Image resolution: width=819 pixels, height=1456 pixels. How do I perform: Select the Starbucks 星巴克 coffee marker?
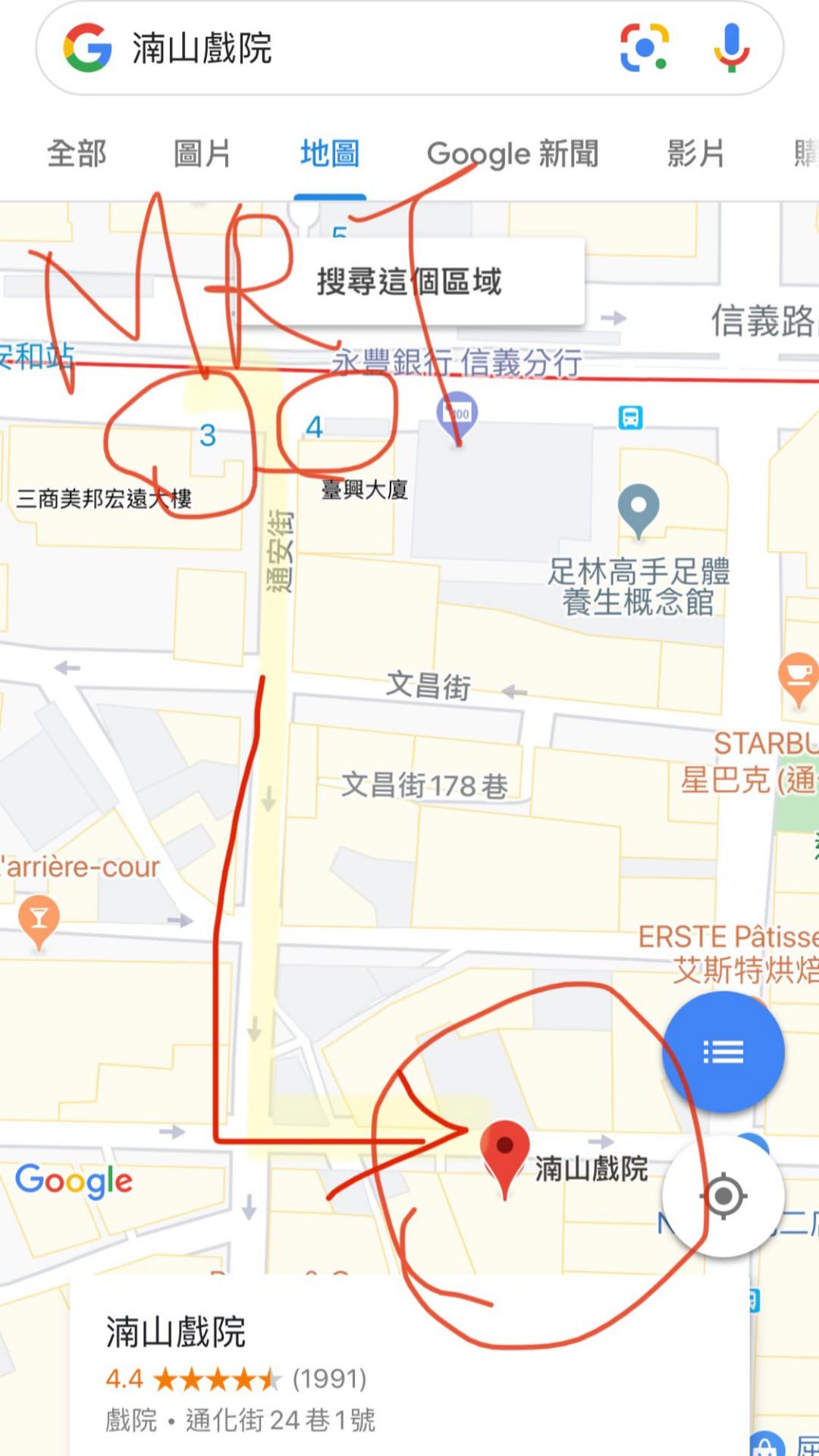click(799, 677)
